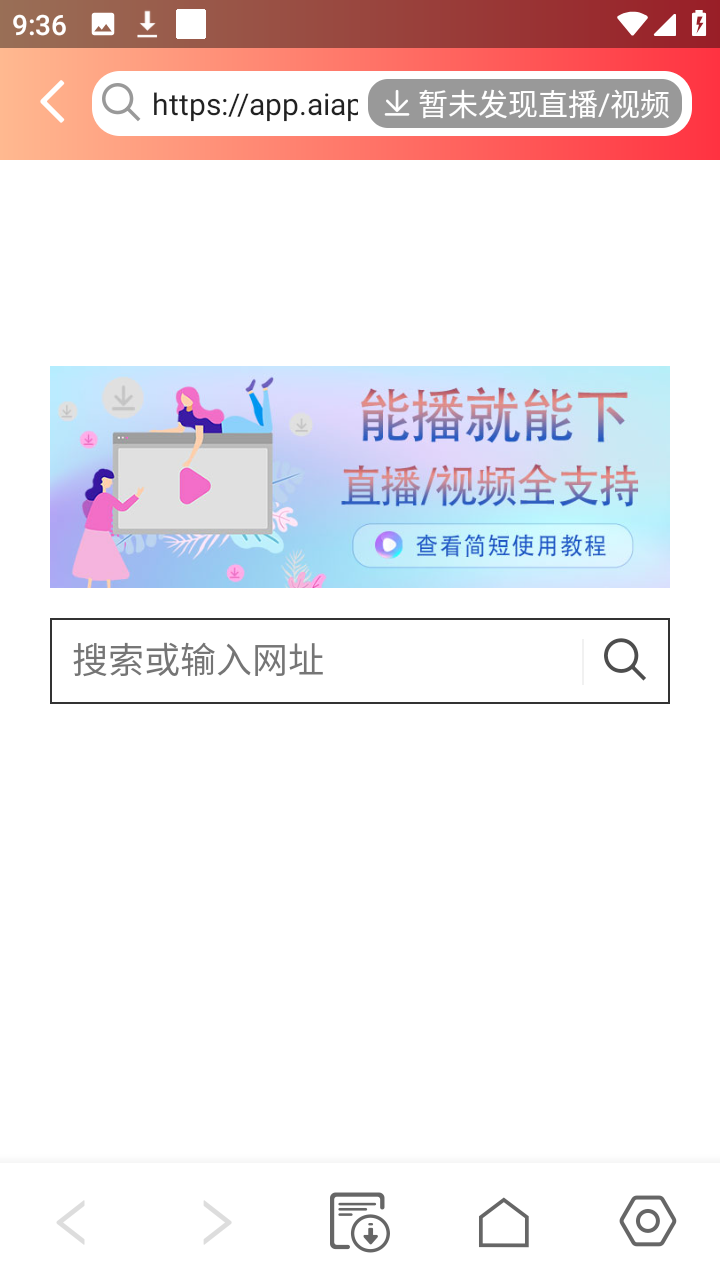Focus the 搜索或输入网址 search field
The image size is (720, 1280).
tap(316, 661)
